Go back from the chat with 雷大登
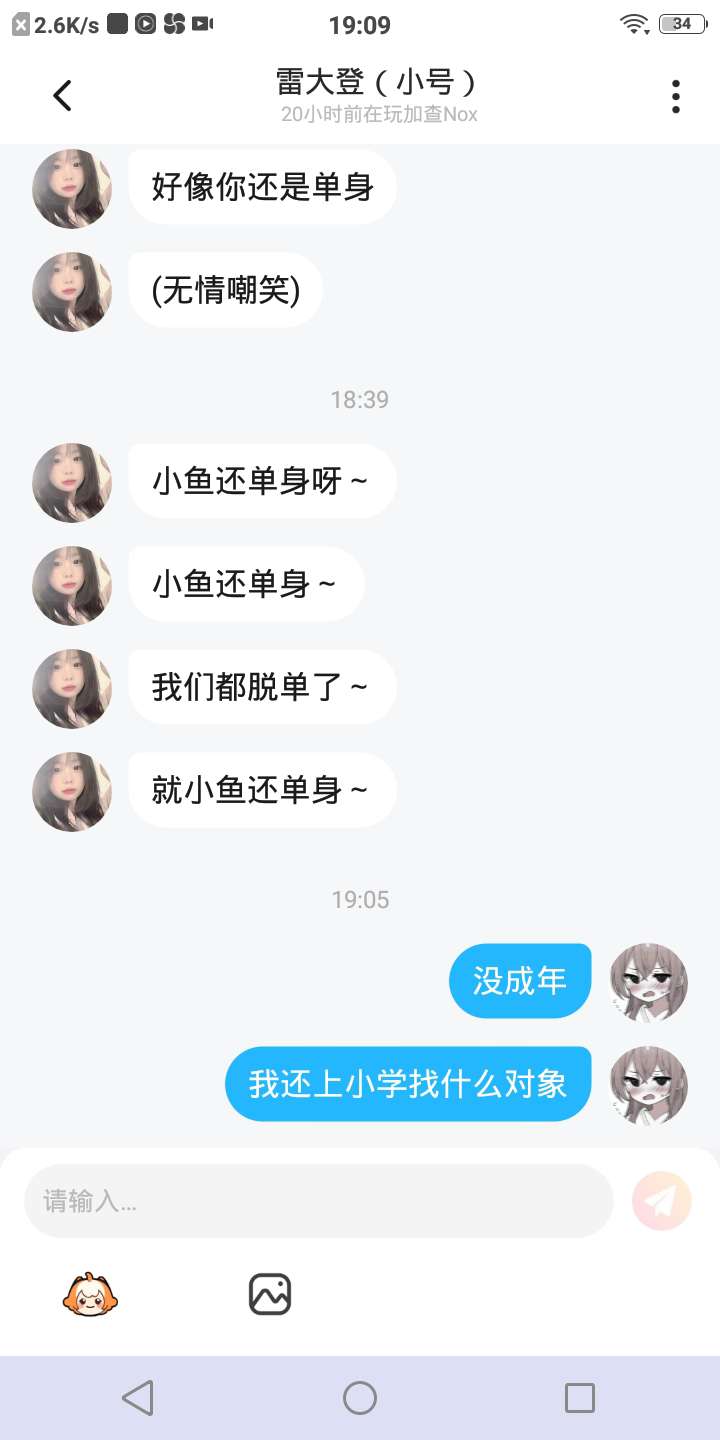 [62, 96]
